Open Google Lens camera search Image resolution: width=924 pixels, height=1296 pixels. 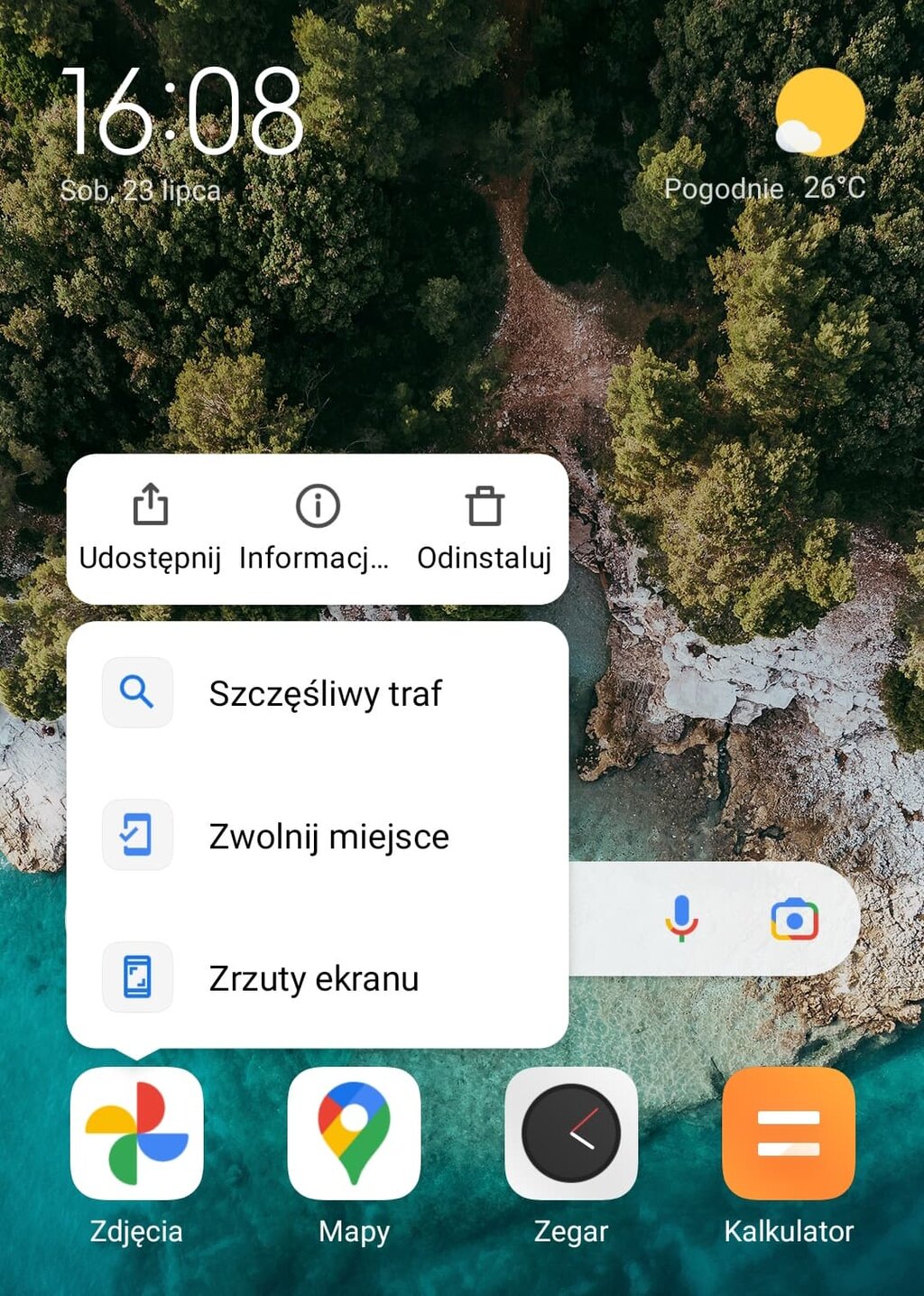794,920
